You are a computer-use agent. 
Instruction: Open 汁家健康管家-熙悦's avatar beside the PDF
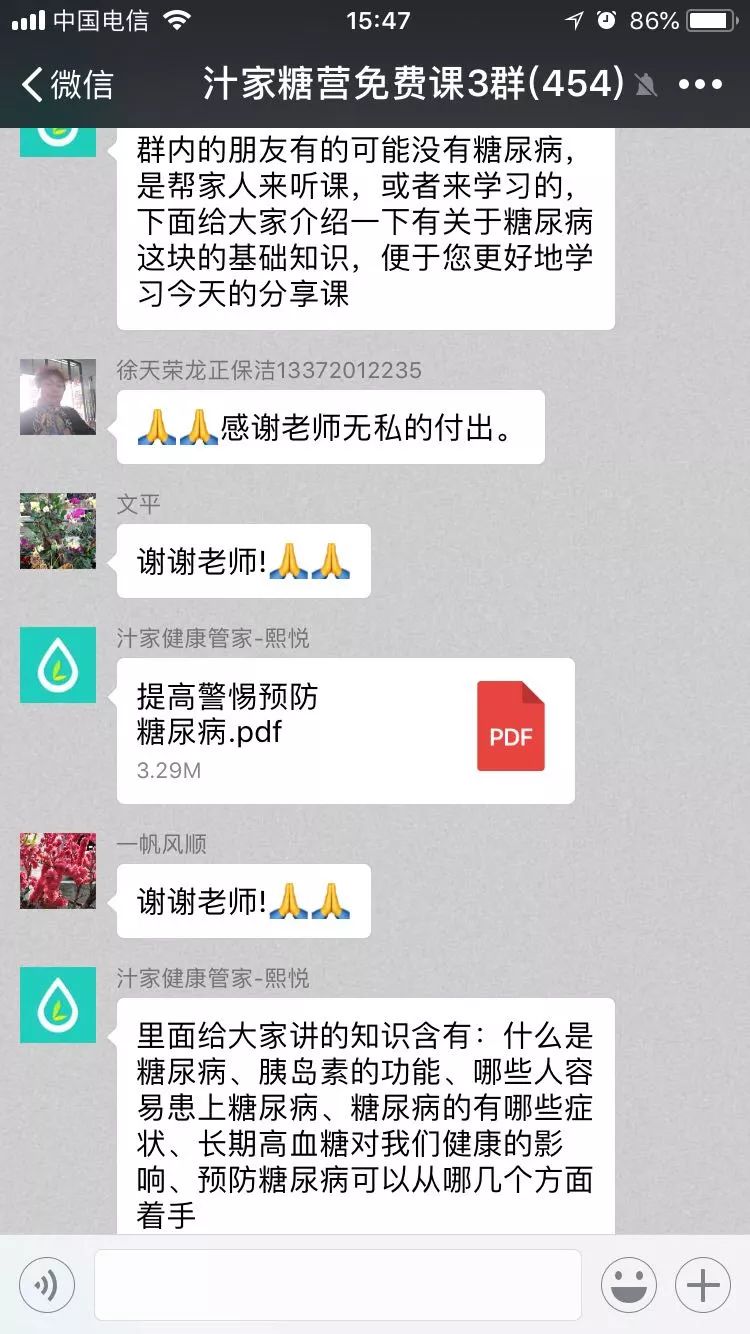(x=58, y=665)
